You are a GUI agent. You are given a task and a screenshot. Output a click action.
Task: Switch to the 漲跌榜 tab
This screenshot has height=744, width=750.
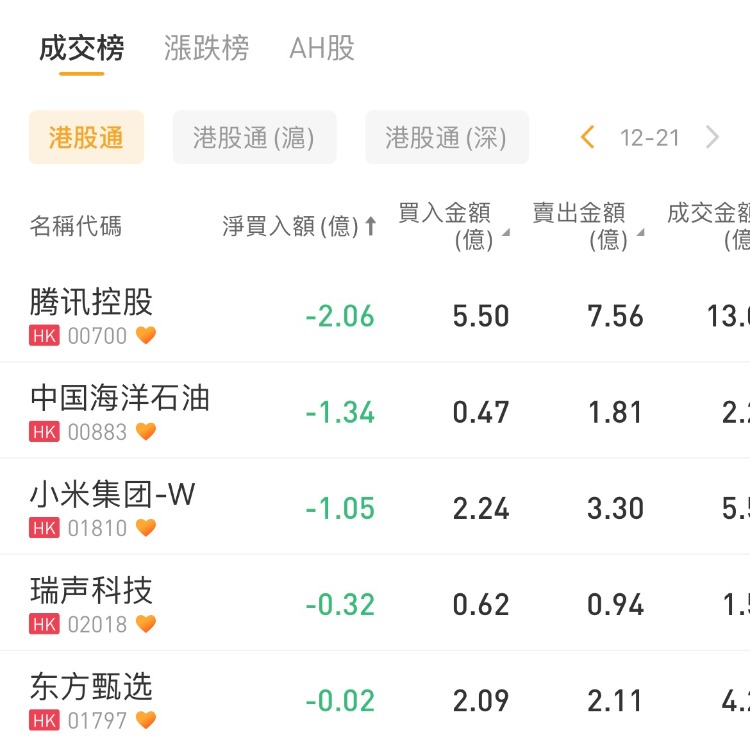click(x=206, y=48)
